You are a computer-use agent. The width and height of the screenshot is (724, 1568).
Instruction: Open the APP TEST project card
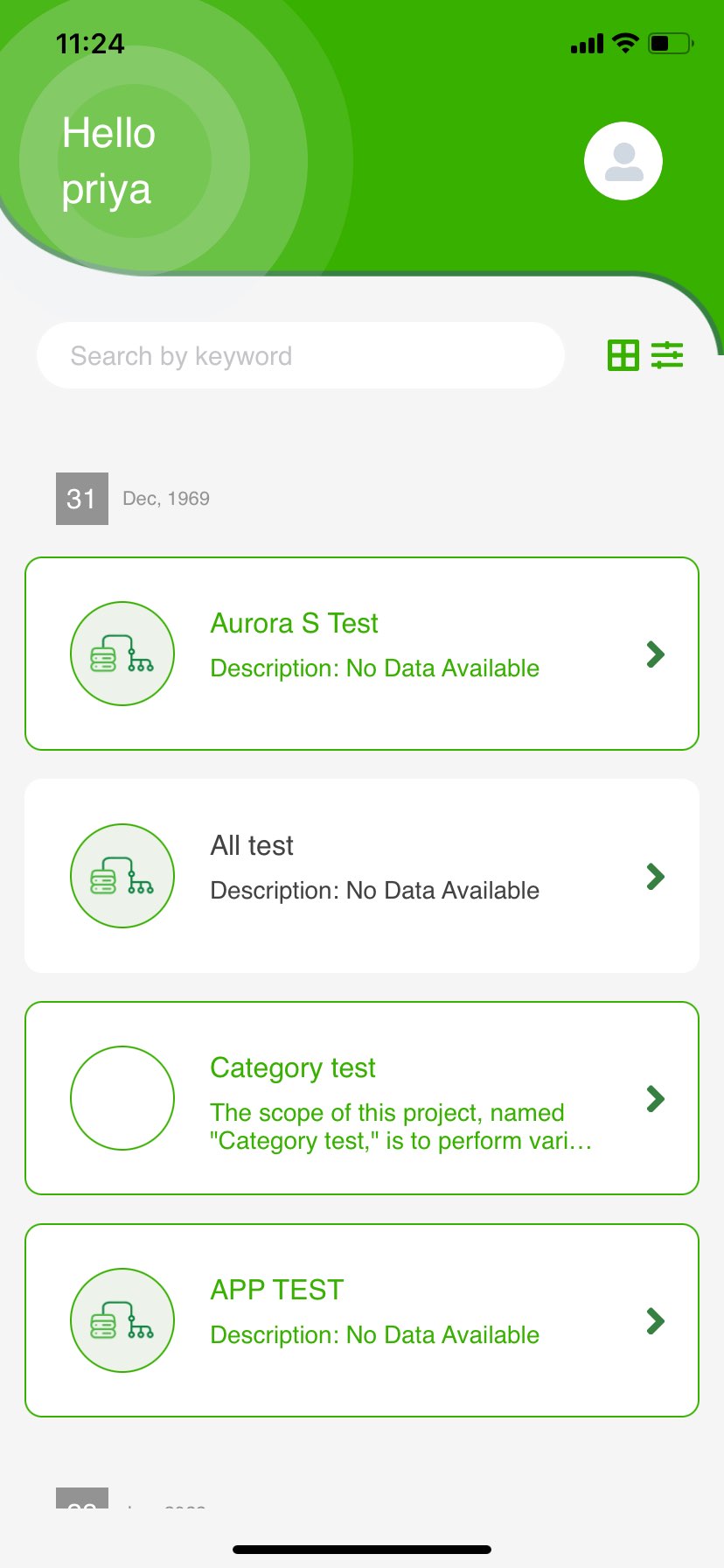click(362, 1320)
